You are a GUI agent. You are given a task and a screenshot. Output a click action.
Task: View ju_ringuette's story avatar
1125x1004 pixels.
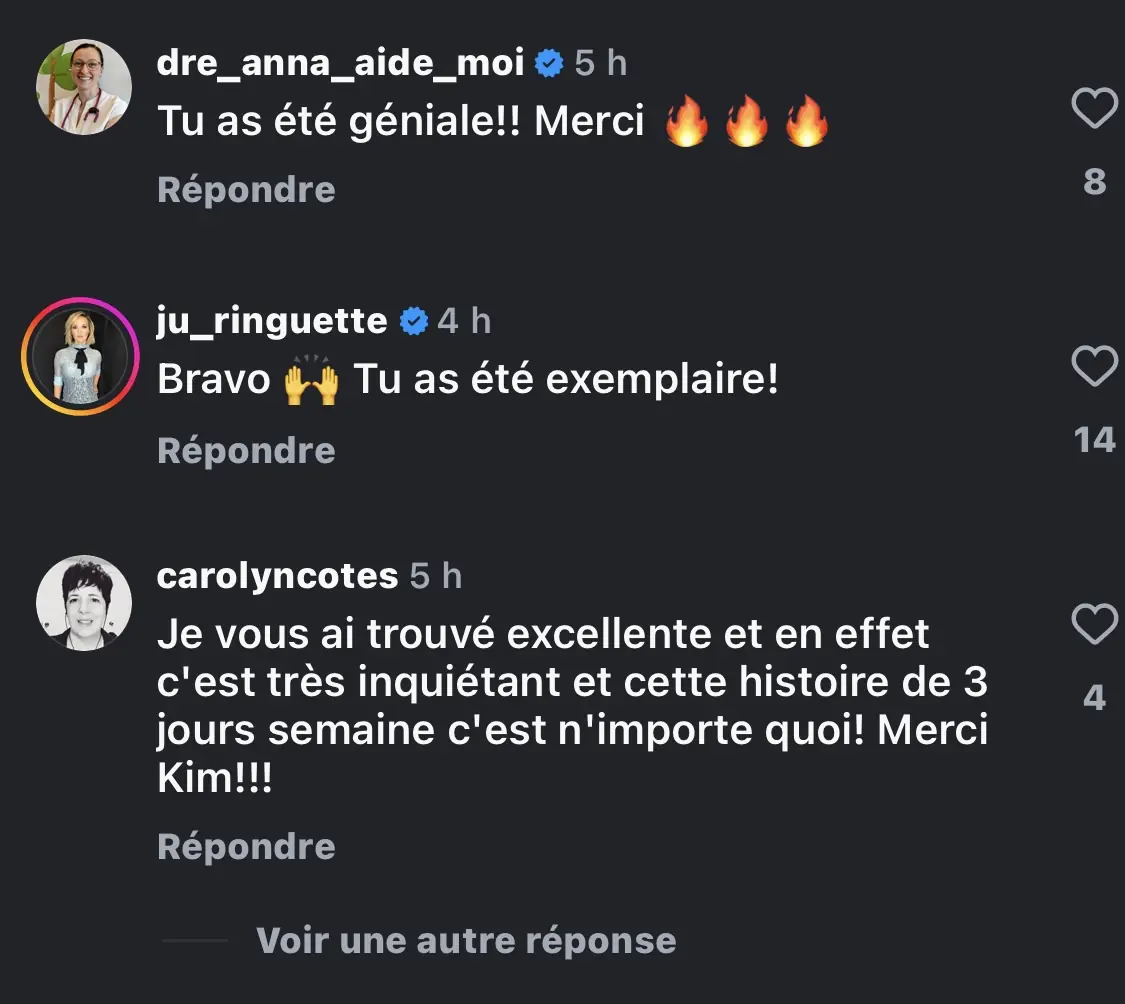pyautogui.click(x=80, y=356)
